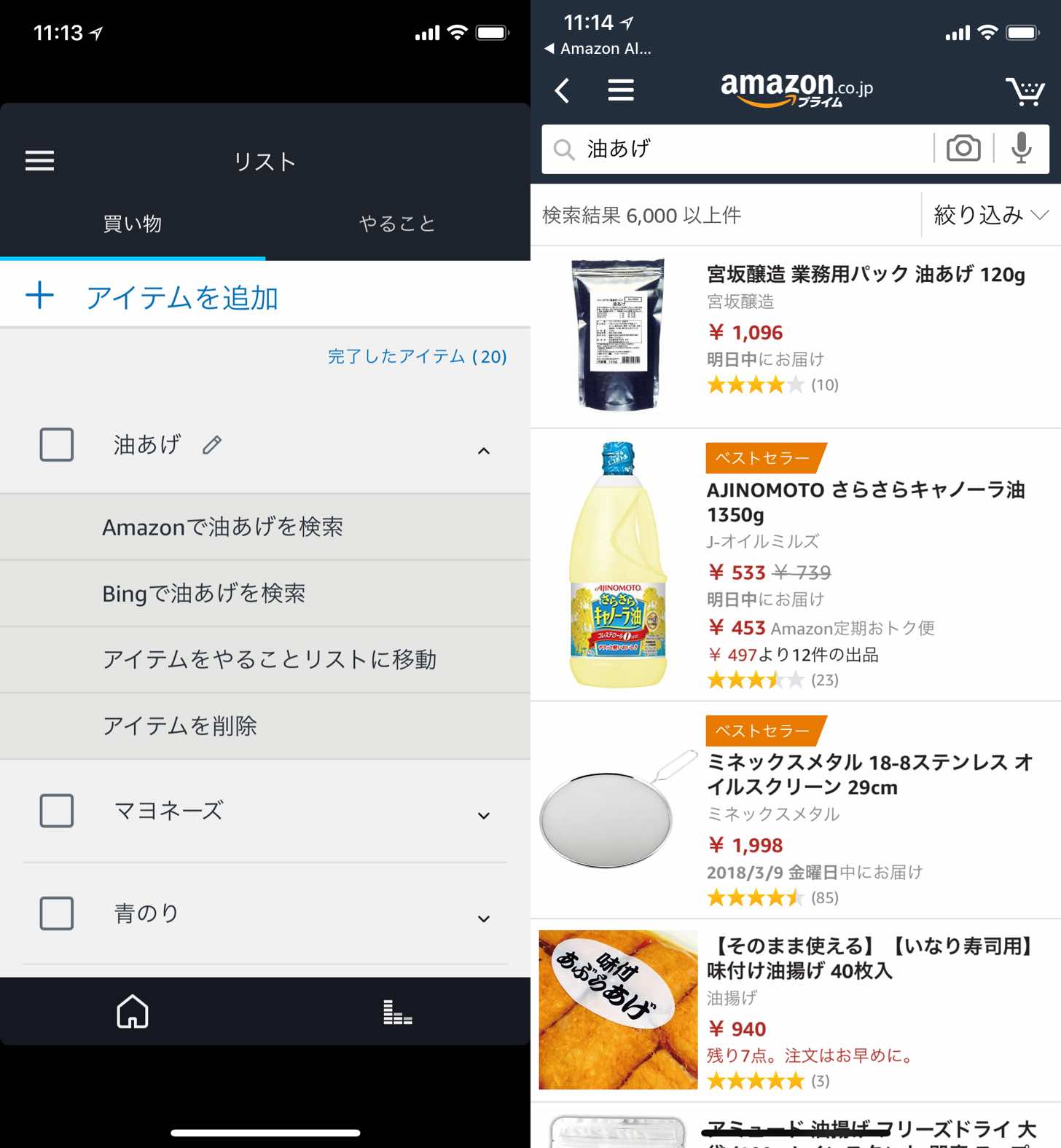Go to Alexa home via house icon
The image size is (1061, 1148).
click(133, 1012)
